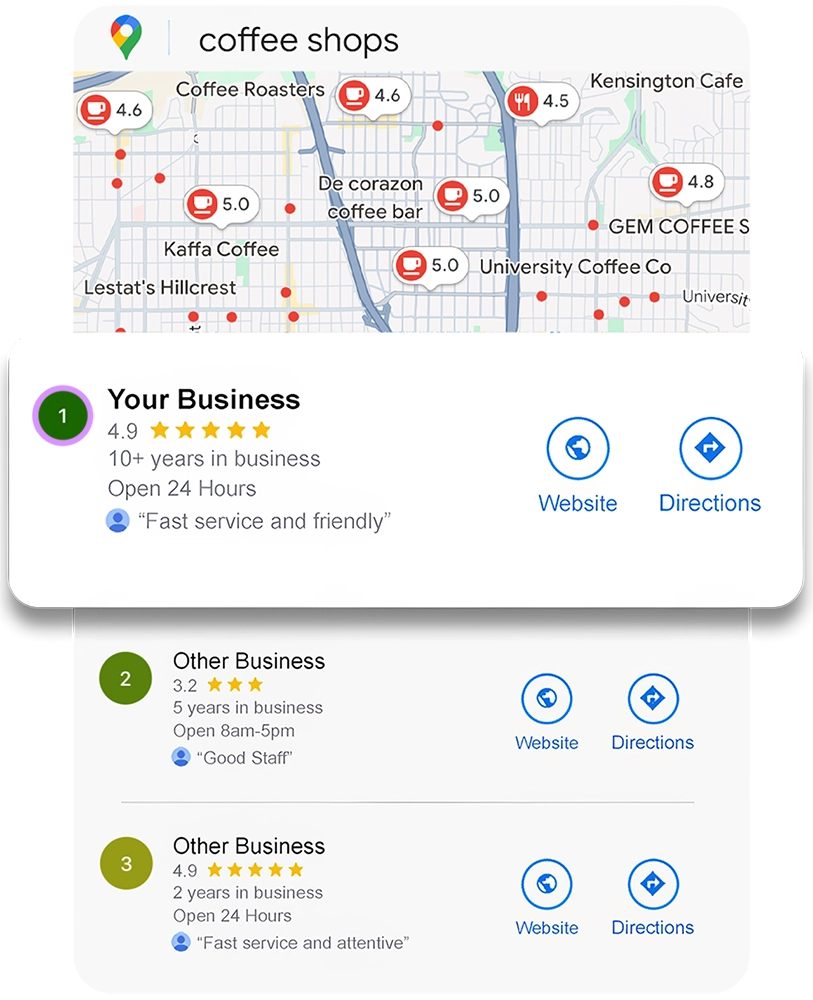The image size is (813, 1000).
Task: Click Your Business five-star rating
Action: (x=210, y=430)
